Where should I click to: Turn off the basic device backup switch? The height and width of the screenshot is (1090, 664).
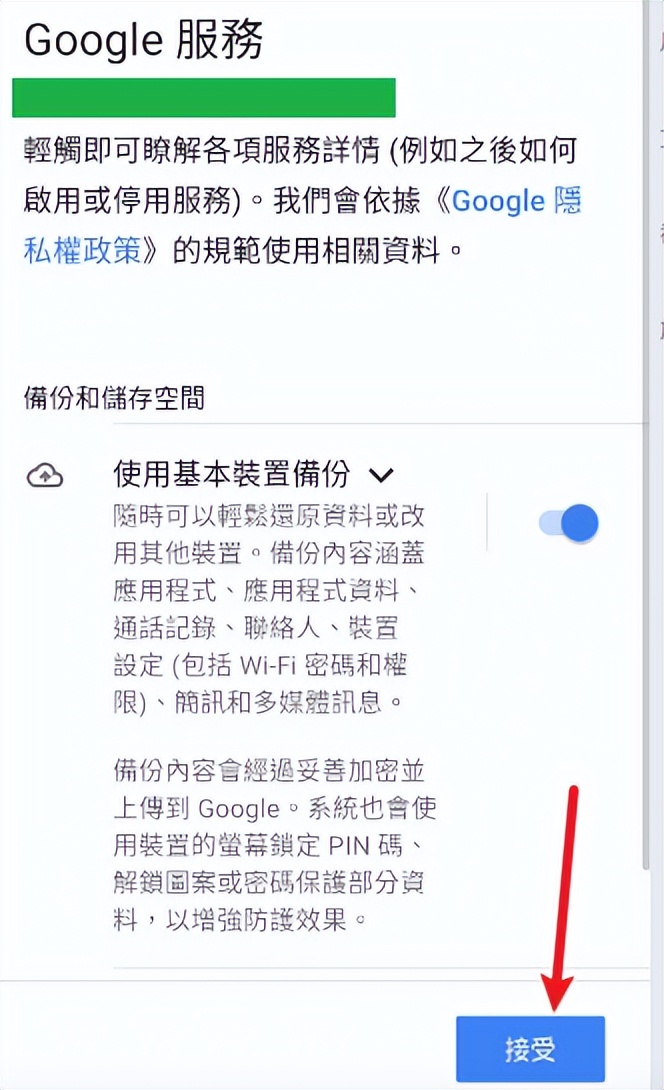pyautogui.click(x=570, y=522)
